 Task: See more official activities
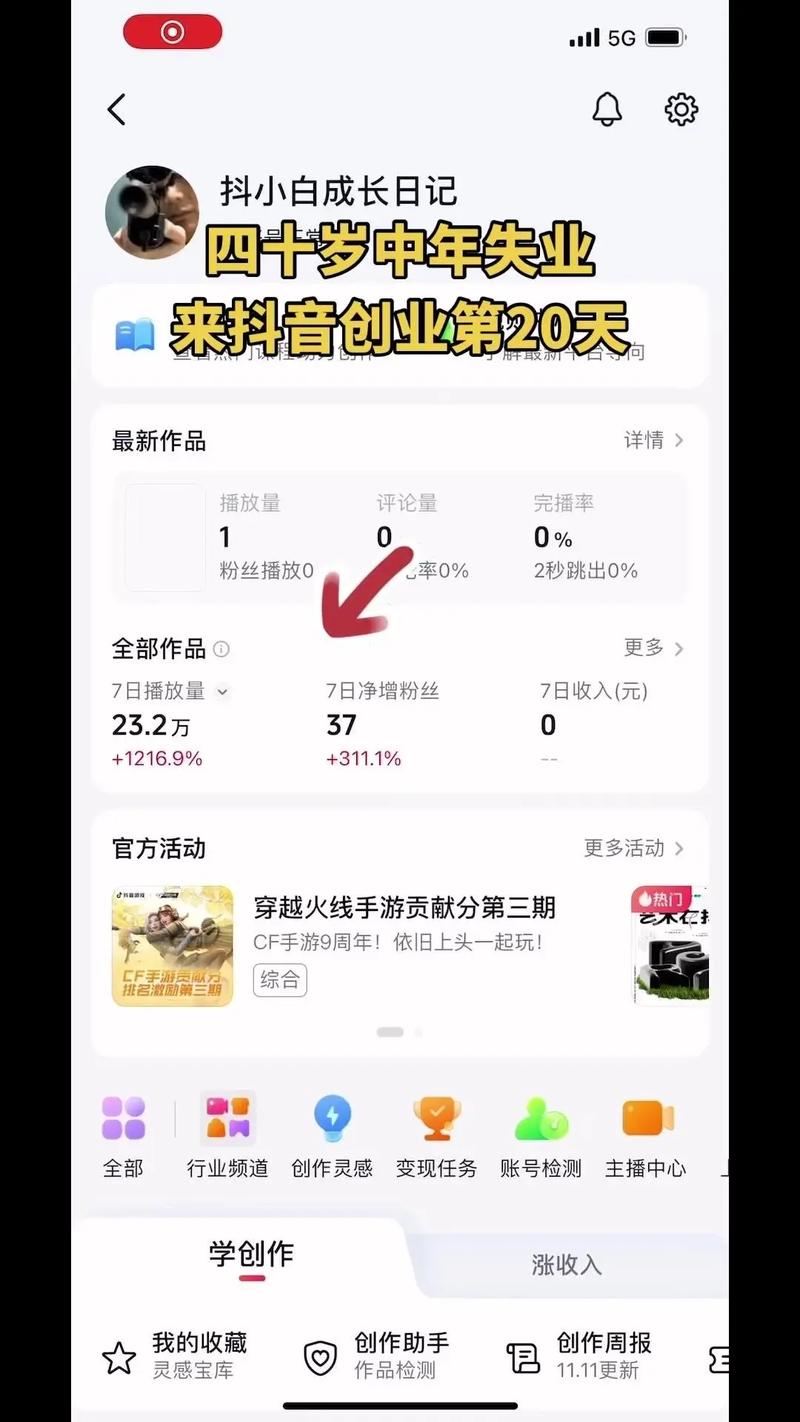pos(634,848)
